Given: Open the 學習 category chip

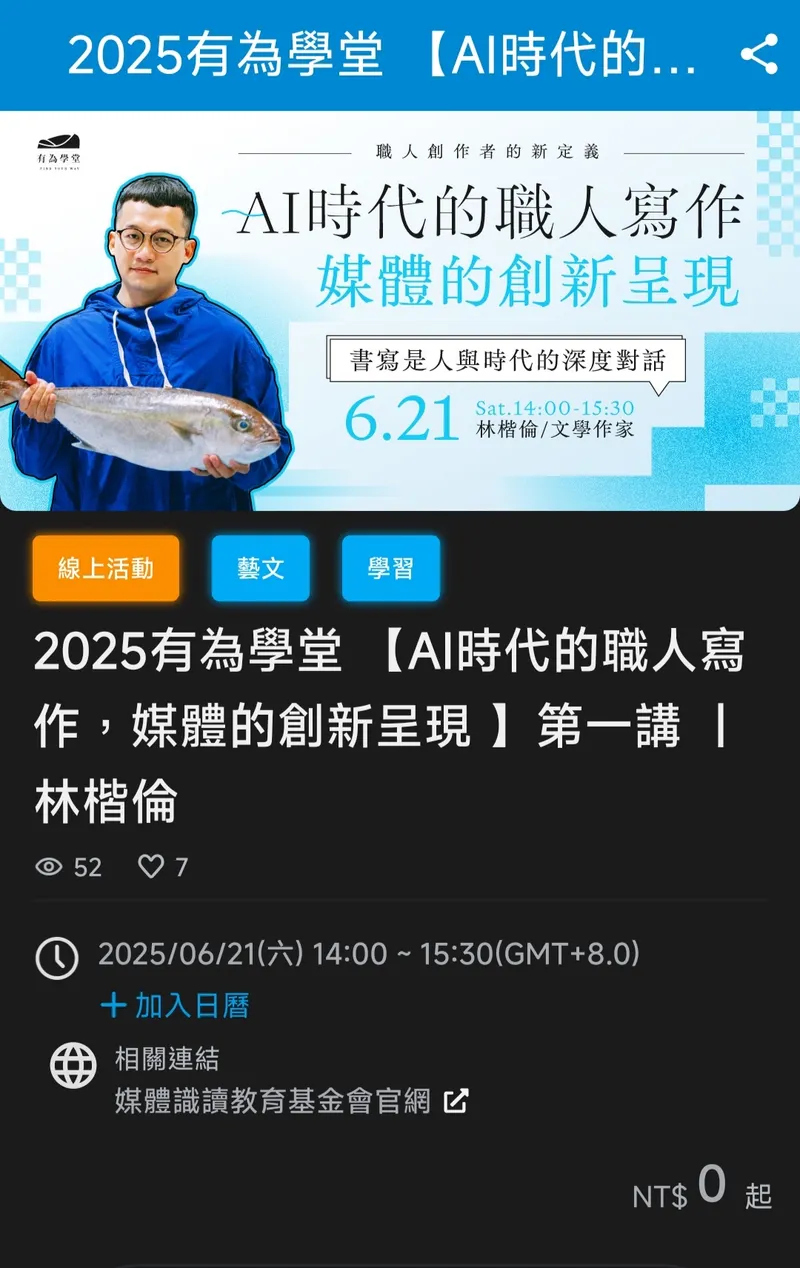Looking at the screenshot, I should pyautogui.click(x=391, y=569).
